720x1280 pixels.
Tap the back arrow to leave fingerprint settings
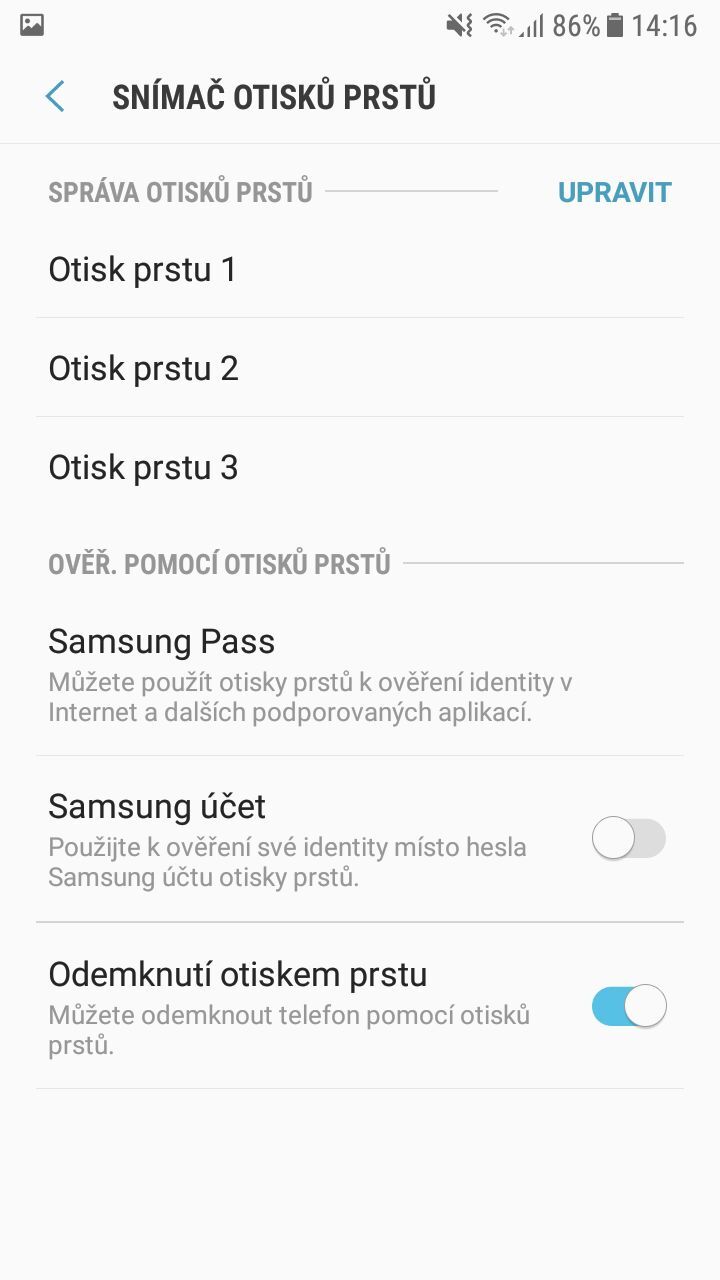(55, 96)
